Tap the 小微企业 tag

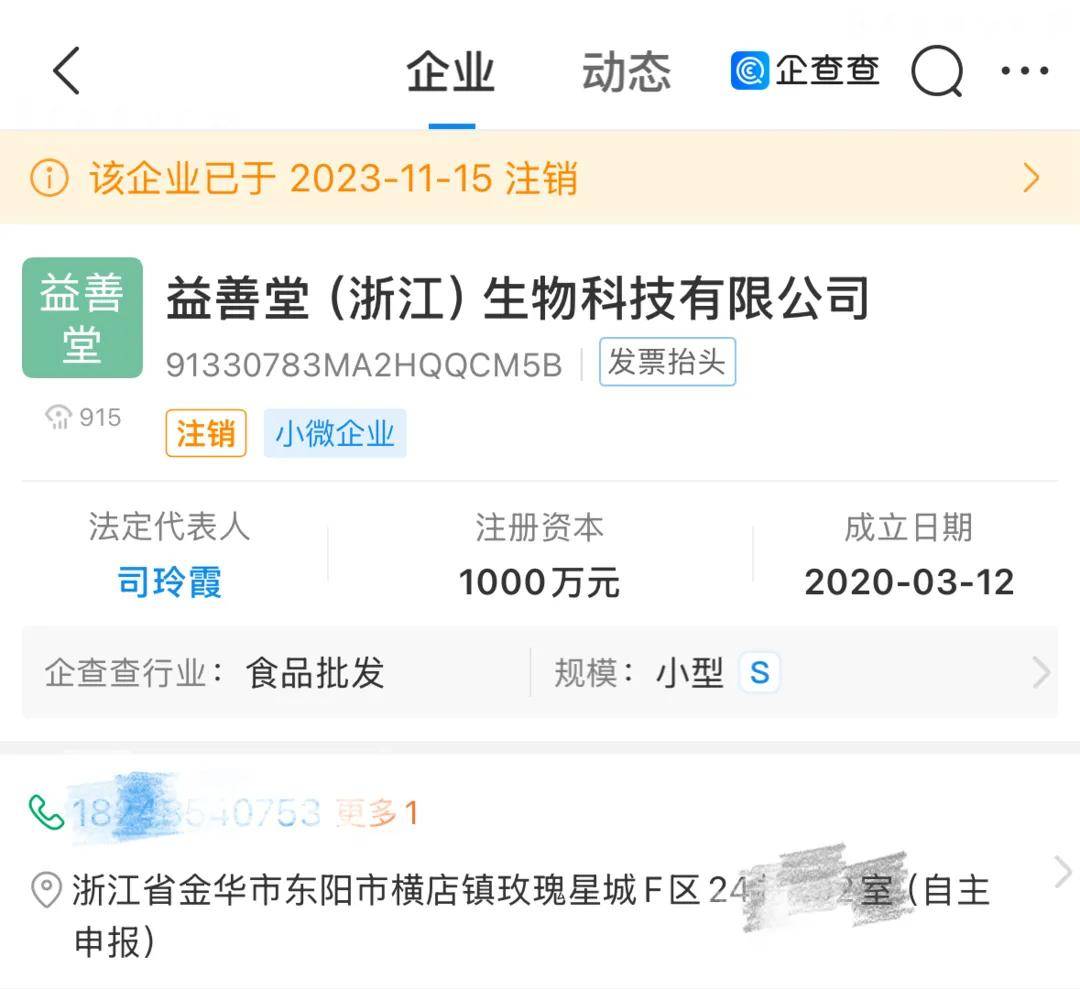(335, 434)
